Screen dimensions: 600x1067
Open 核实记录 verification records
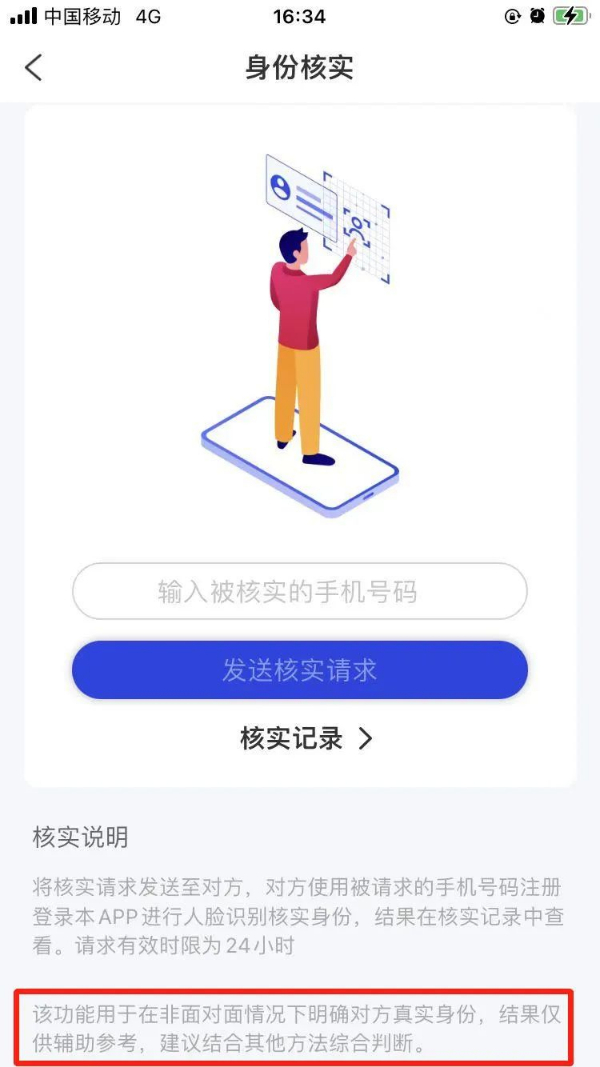tap(305, 739)
